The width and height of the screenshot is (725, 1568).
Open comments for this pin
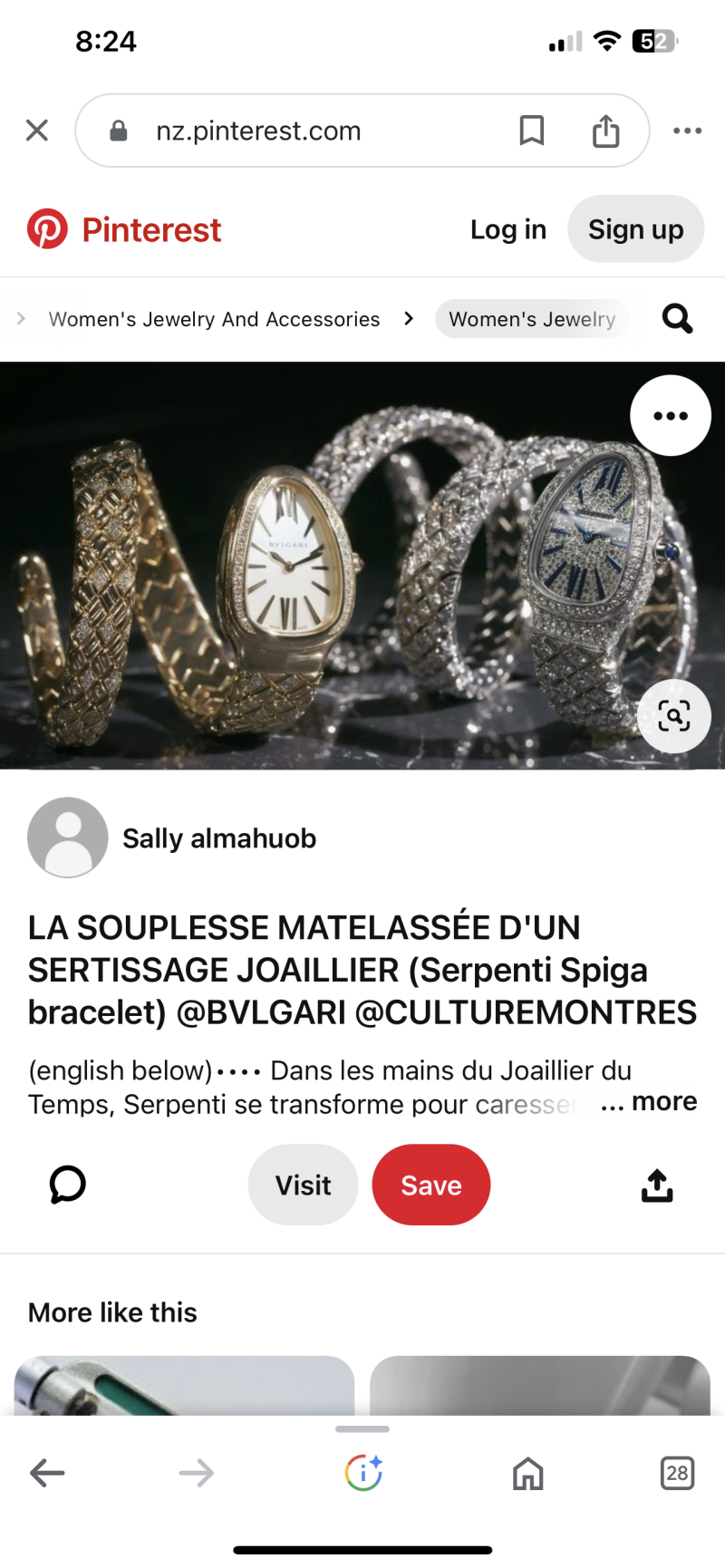tap(68, 1185)
